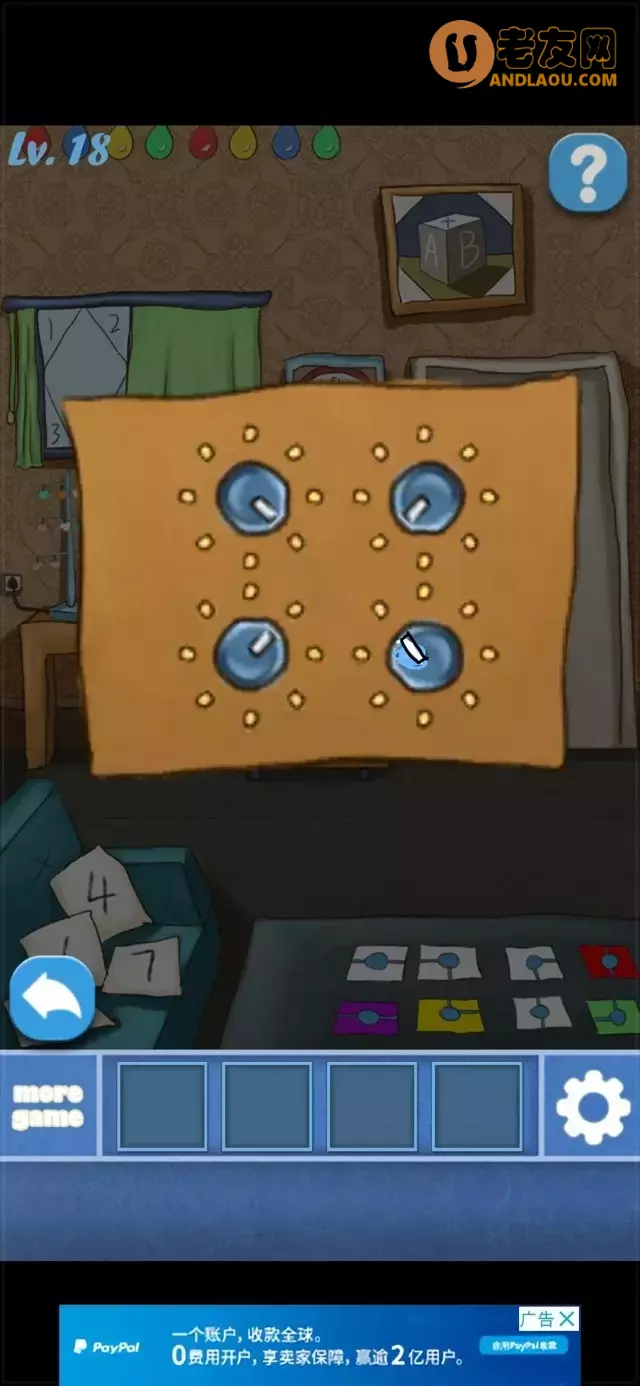Tap the blue back arrow button

coord(52,998)
